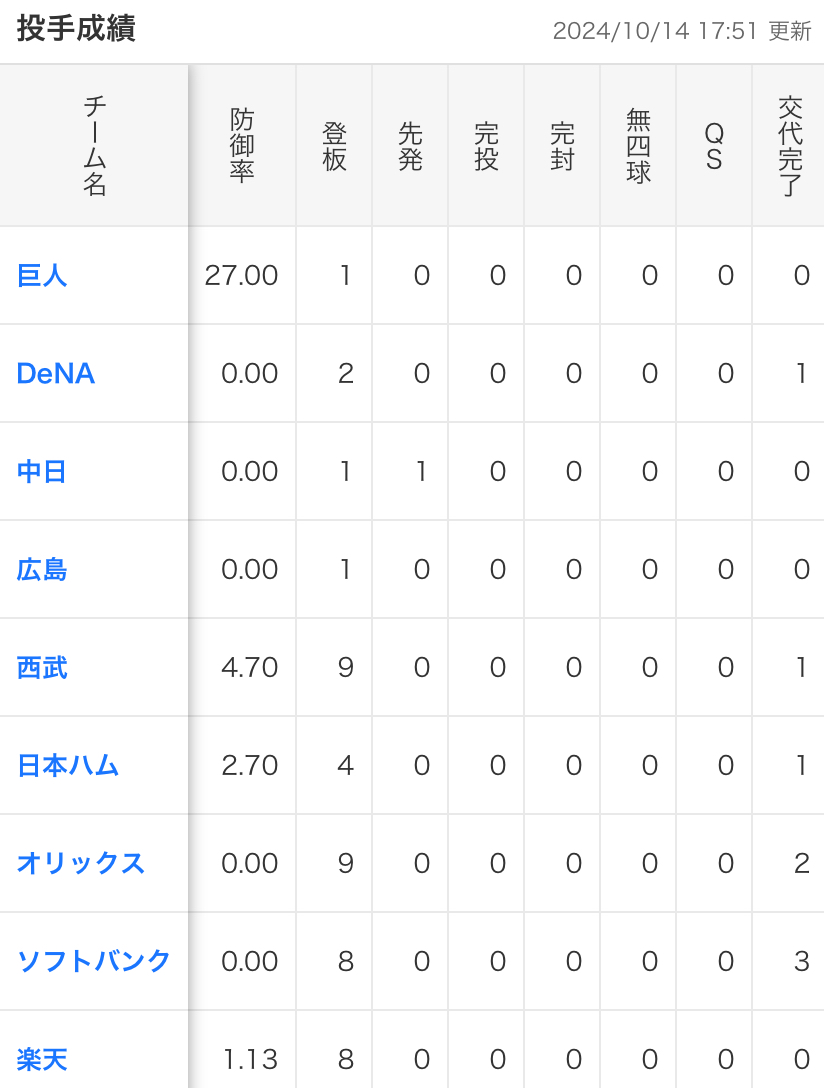Open the 巨人 team link
This screenshot has height=1088, width=824.
[42, 275]
